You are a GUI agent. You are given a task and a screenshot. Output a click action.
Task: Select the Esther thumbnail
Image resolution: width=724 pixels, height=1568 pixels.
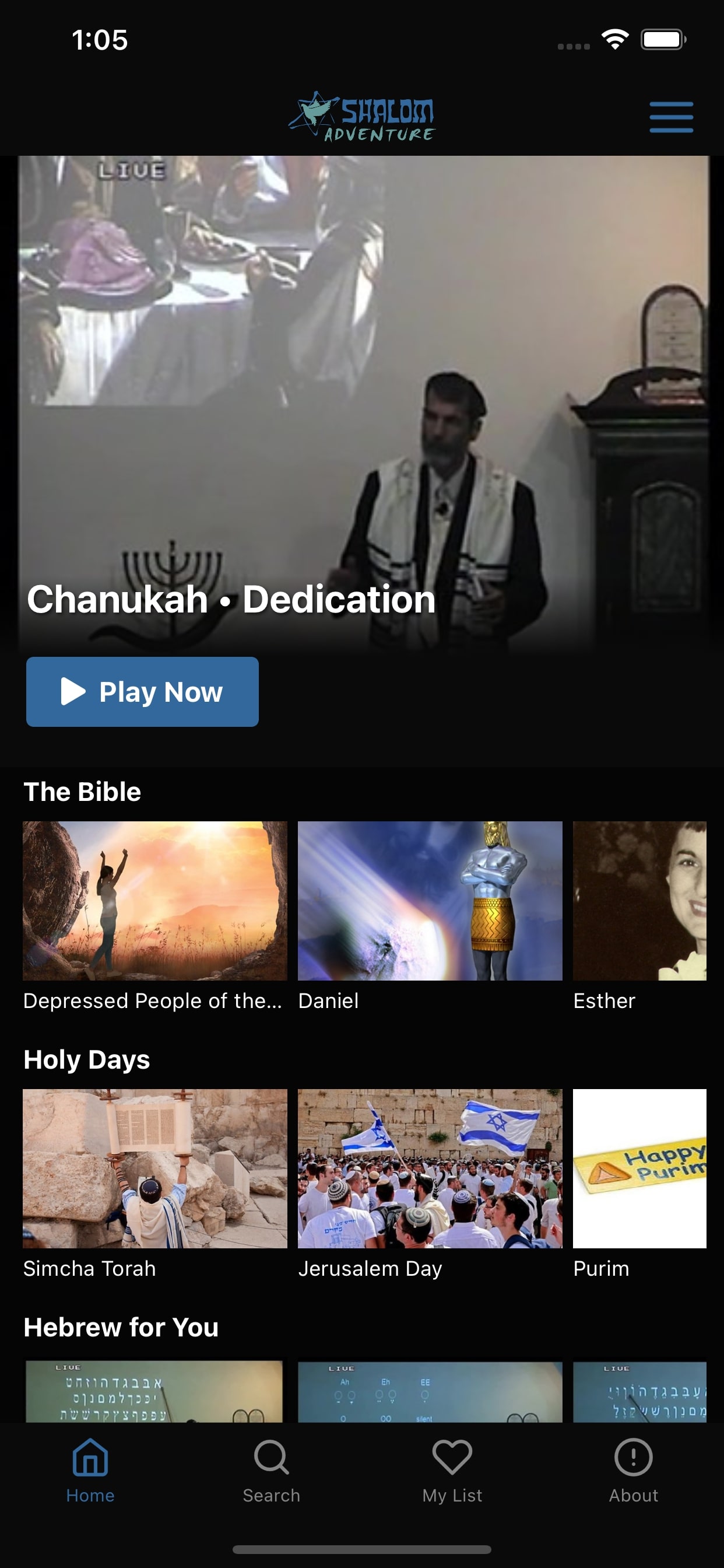pos(639,901)
